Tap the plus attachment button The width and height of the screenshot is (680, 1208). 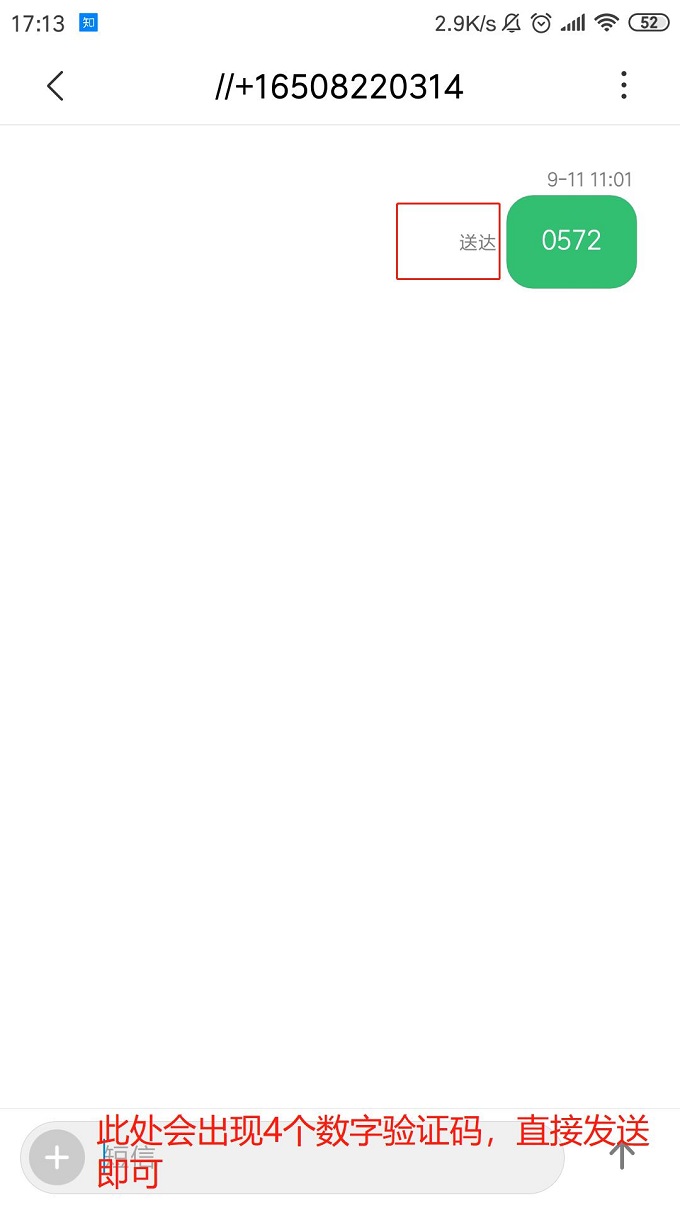(x=56, y=1158)
